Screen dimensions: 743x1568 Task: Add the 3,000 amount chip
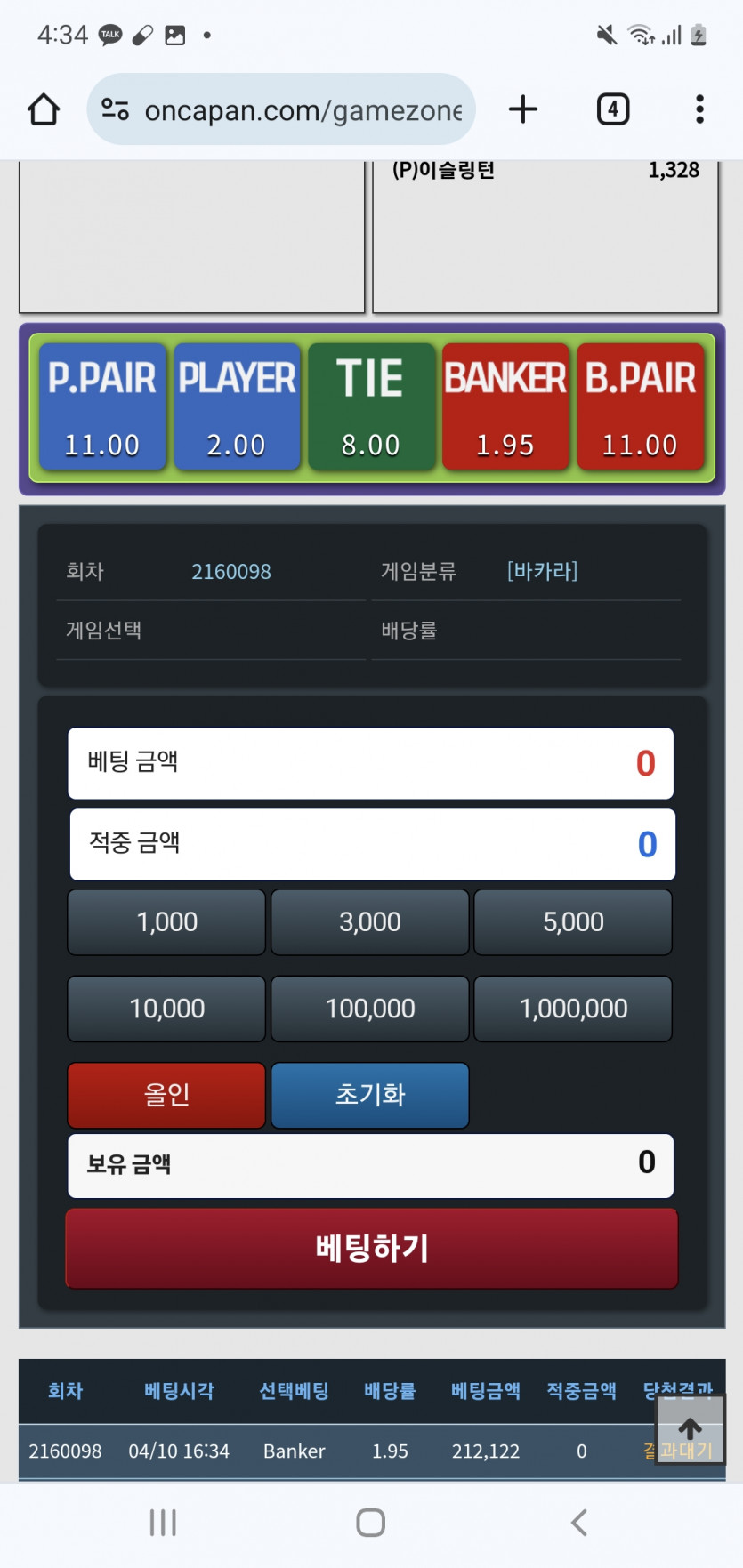pyautogui.click(x=369, y=922)
